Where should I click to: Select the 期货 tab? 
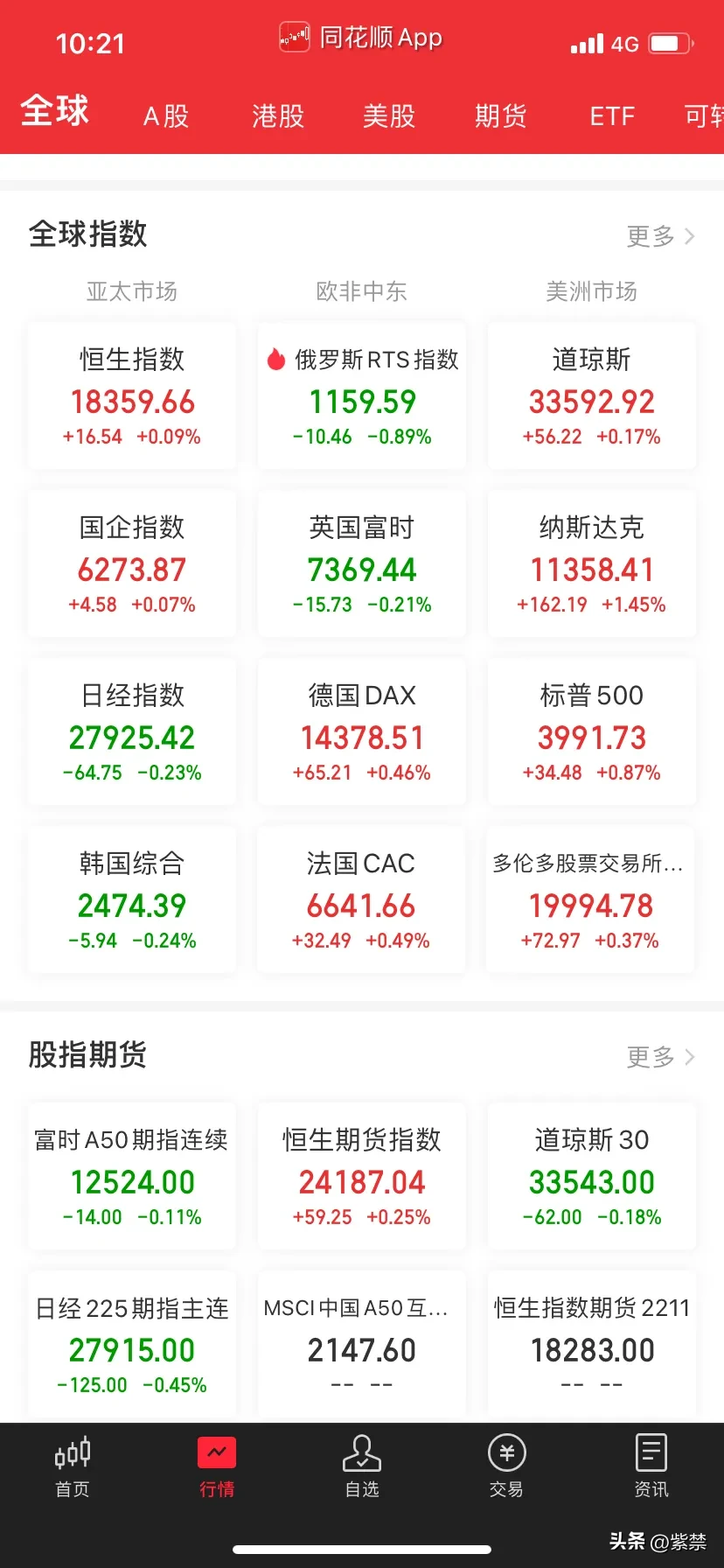click(x=500, y=115)
